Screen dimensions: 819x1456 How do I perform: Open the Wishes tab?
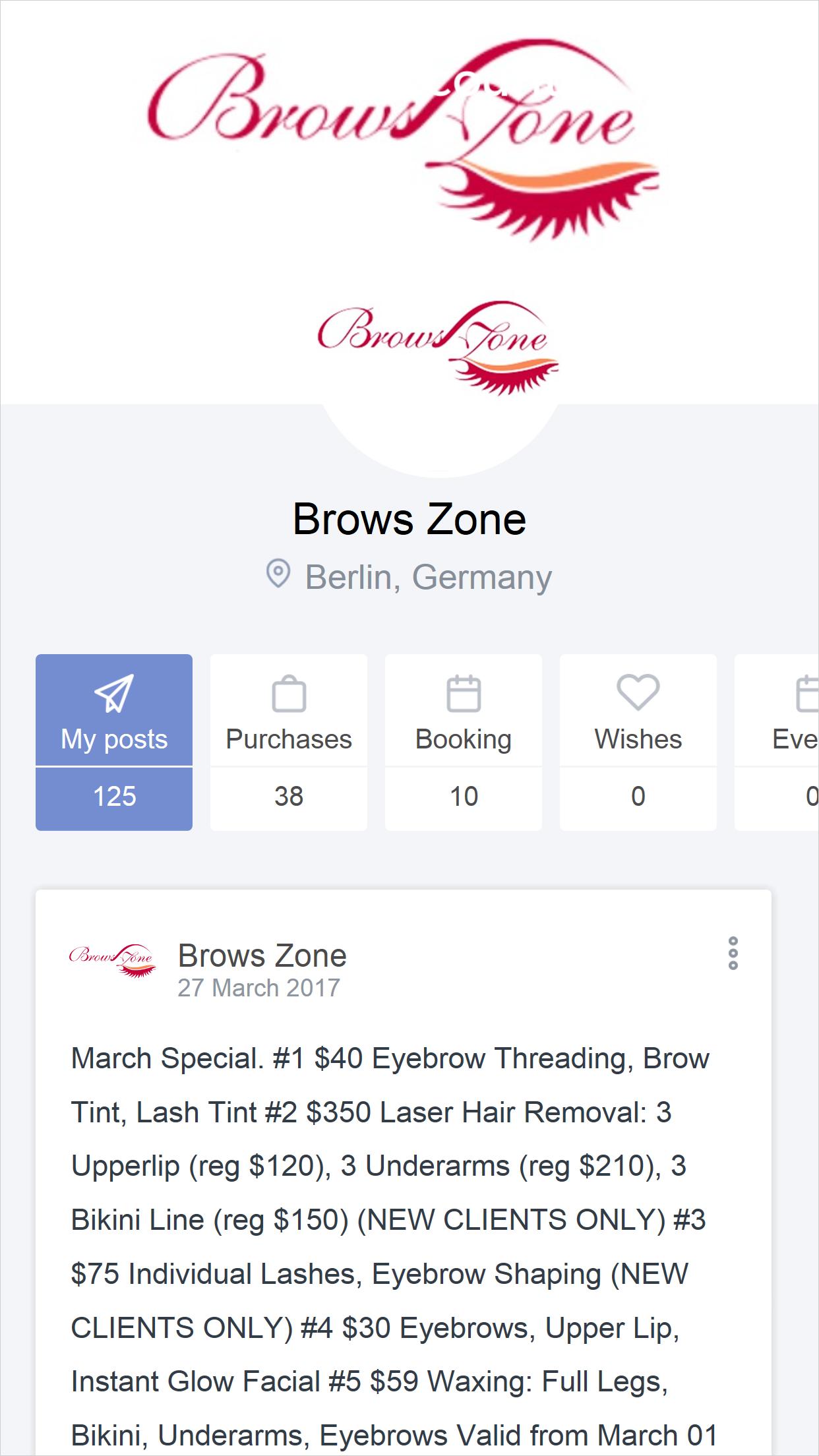click(x=637, y=739)
